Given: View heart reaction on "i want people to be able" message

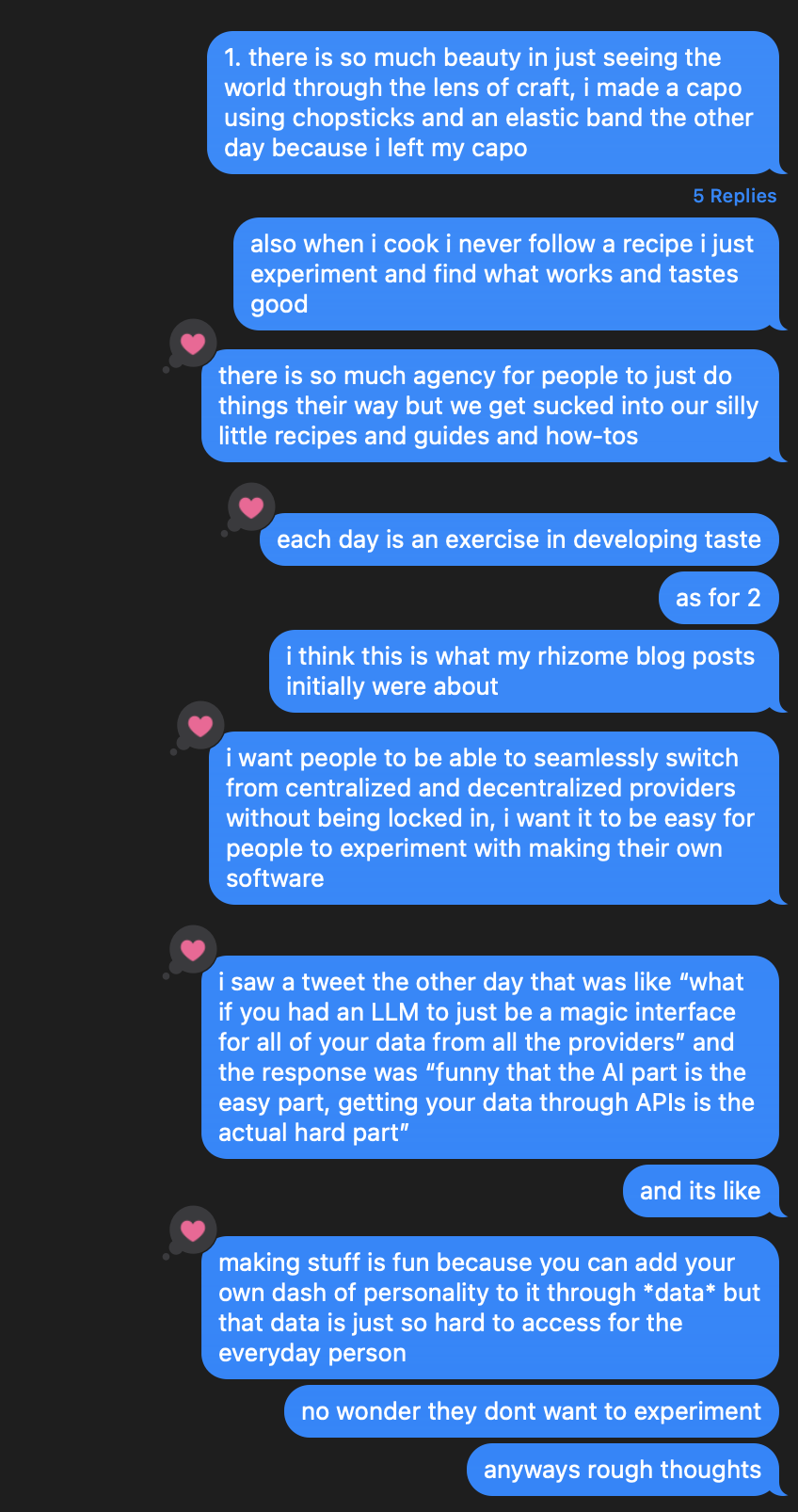Looking at the screenshot, I should click(200, 726).
